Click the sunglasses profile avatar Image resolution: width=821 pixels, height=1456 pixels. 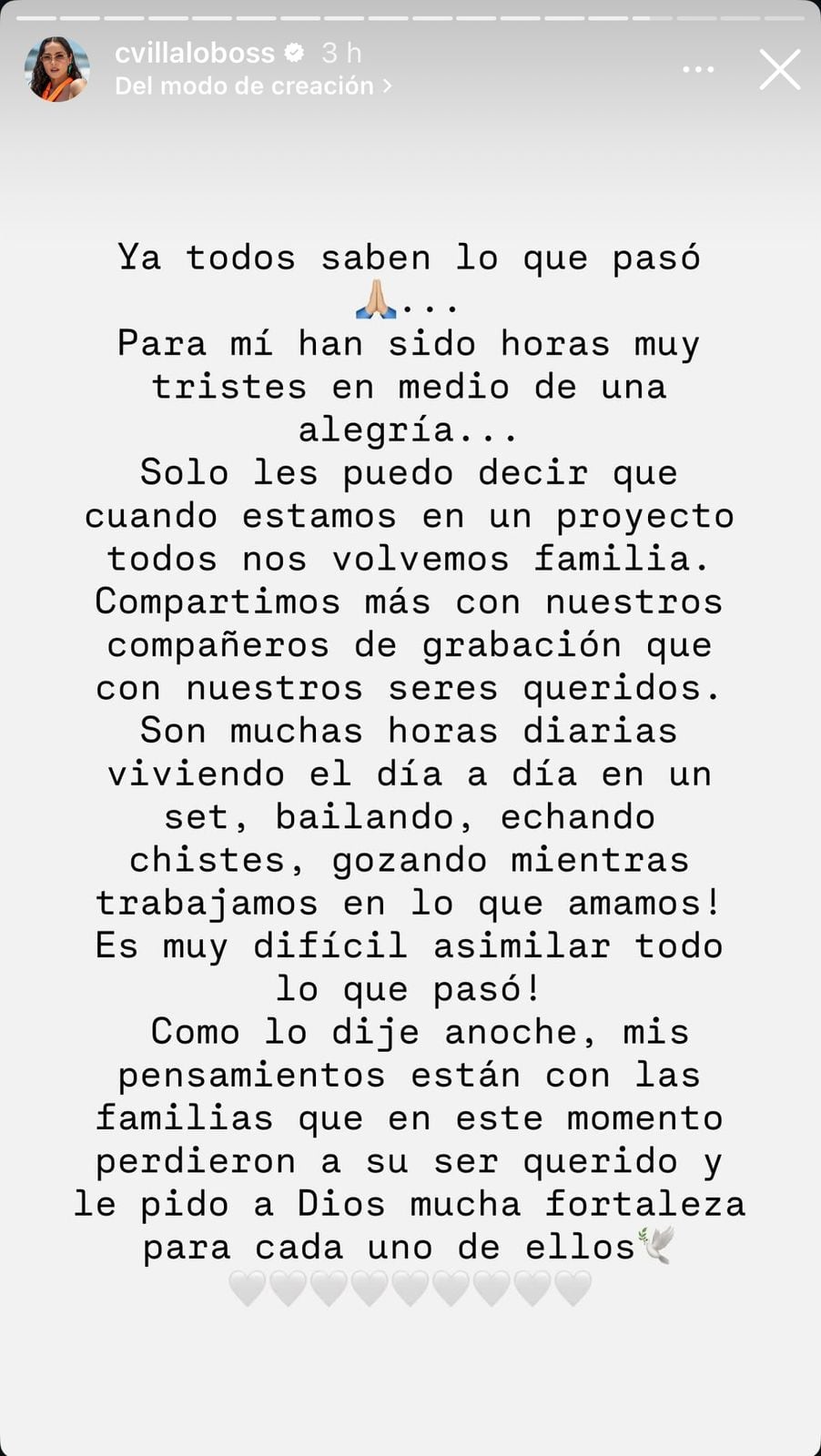[x=57, y=69]
